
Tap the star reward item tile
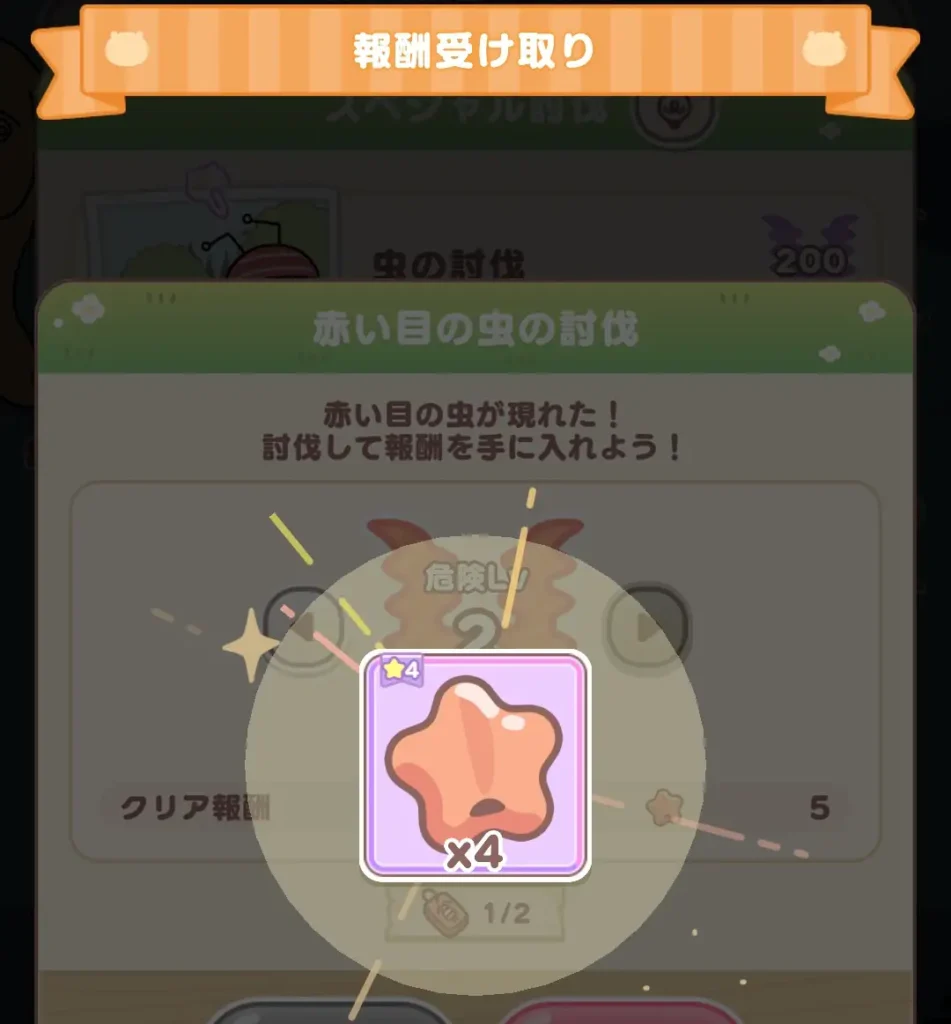click(x=475, y=765)
